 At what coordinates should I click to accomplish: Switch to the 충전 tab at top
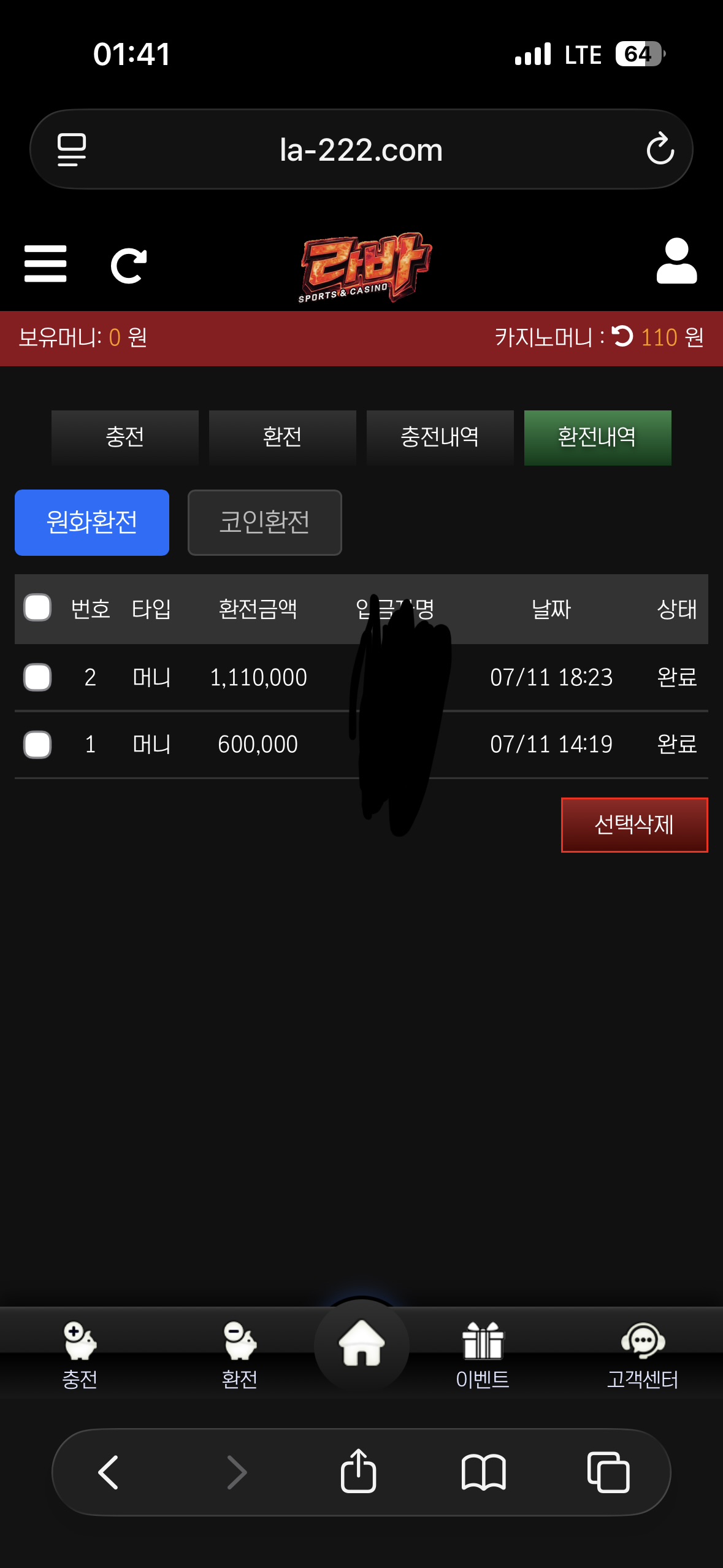(x=125, y=437)
